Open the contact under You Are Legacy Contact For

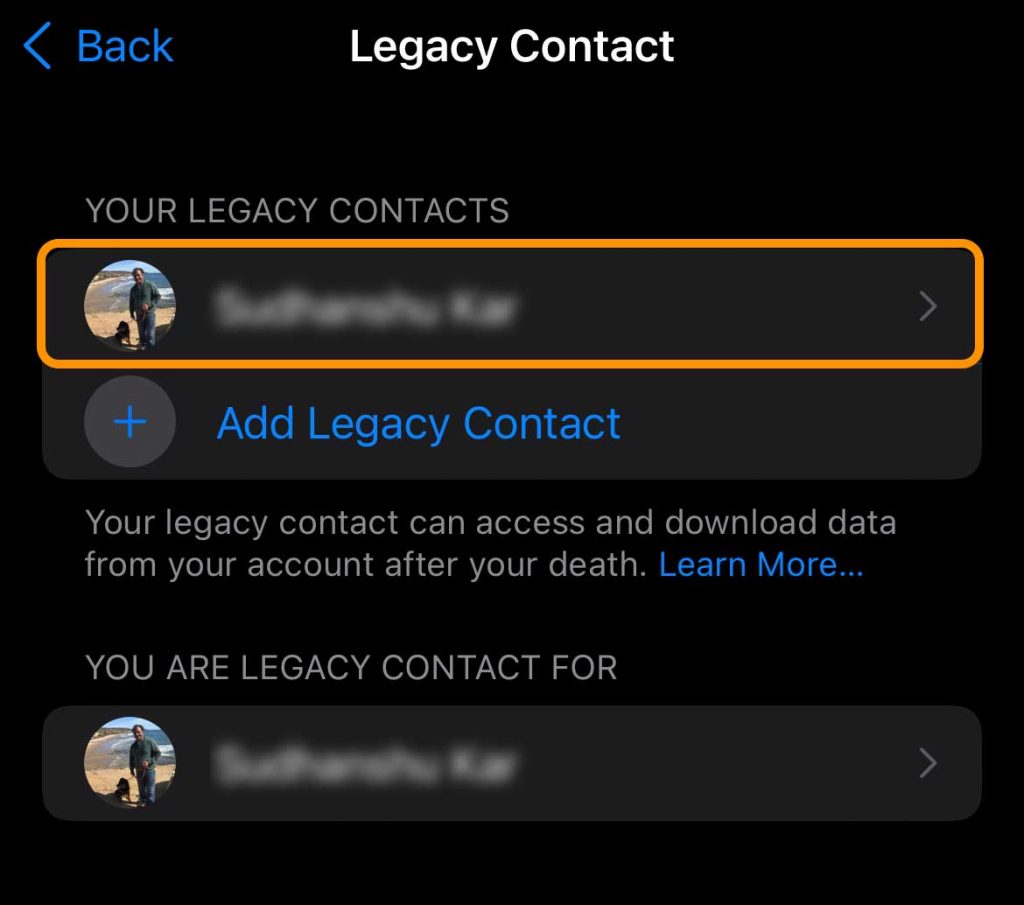coord(510,763)
